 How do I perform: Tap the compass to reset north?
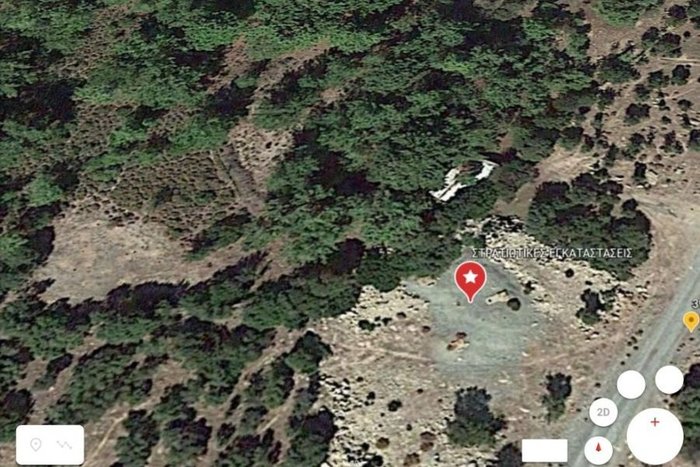(599, 449)
